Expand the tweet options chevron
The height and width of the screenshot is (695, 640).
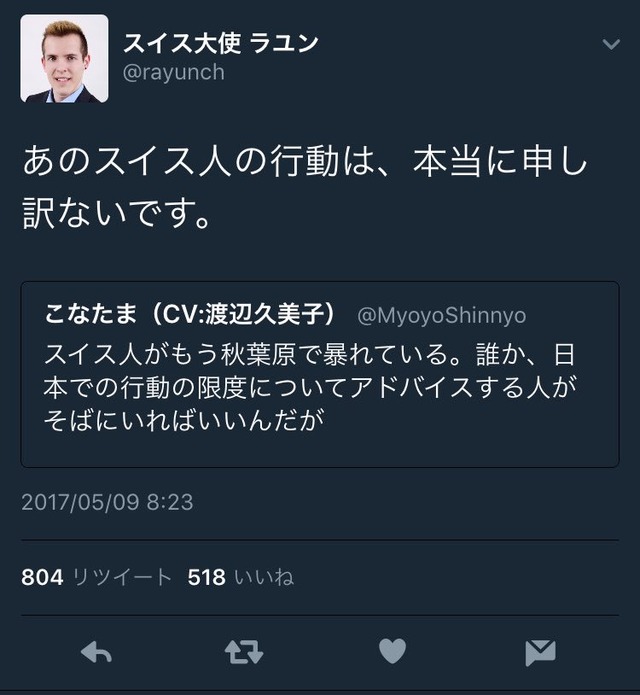pos(611,45)
